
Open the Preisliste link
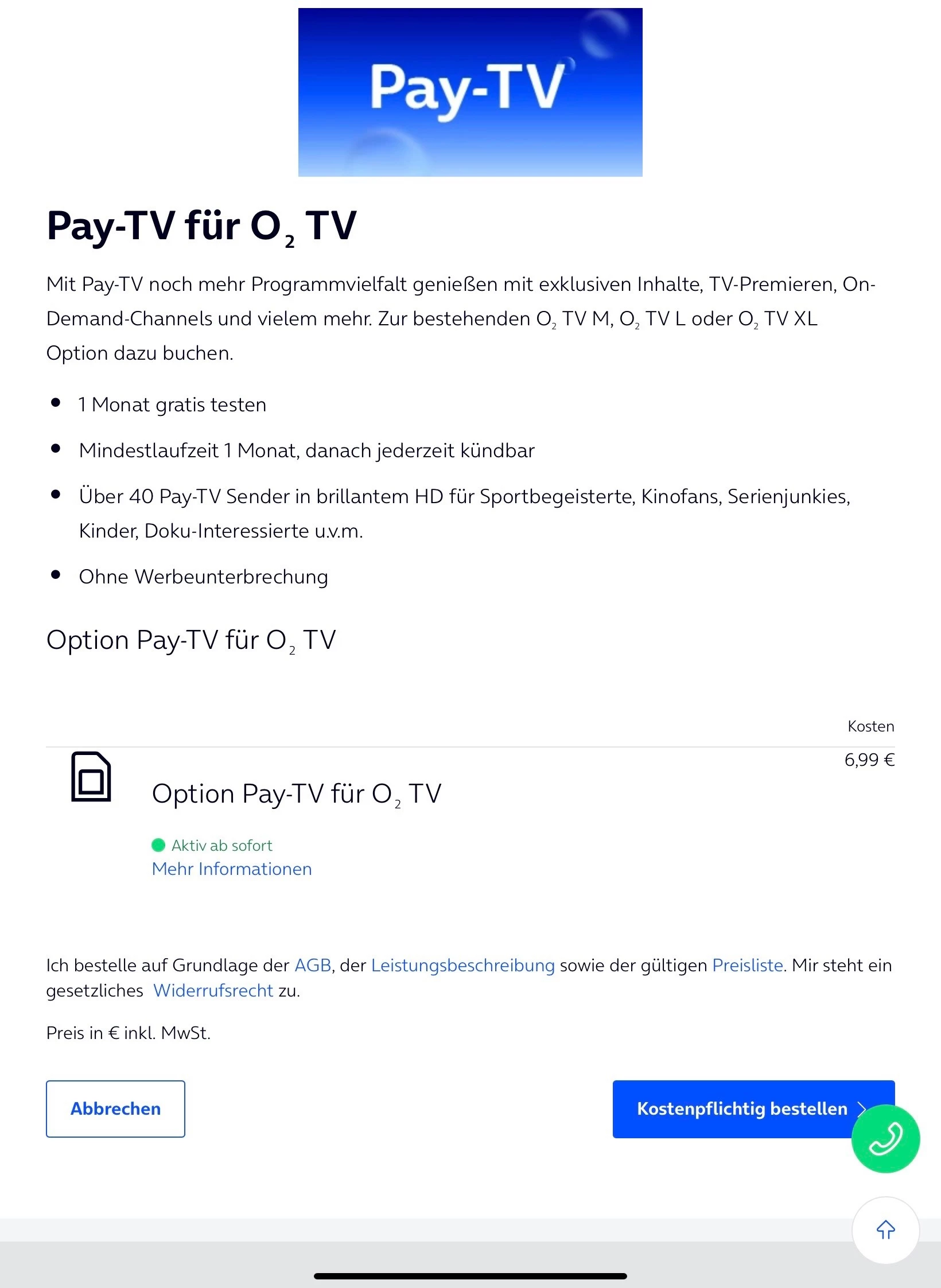tap(747, 965)
